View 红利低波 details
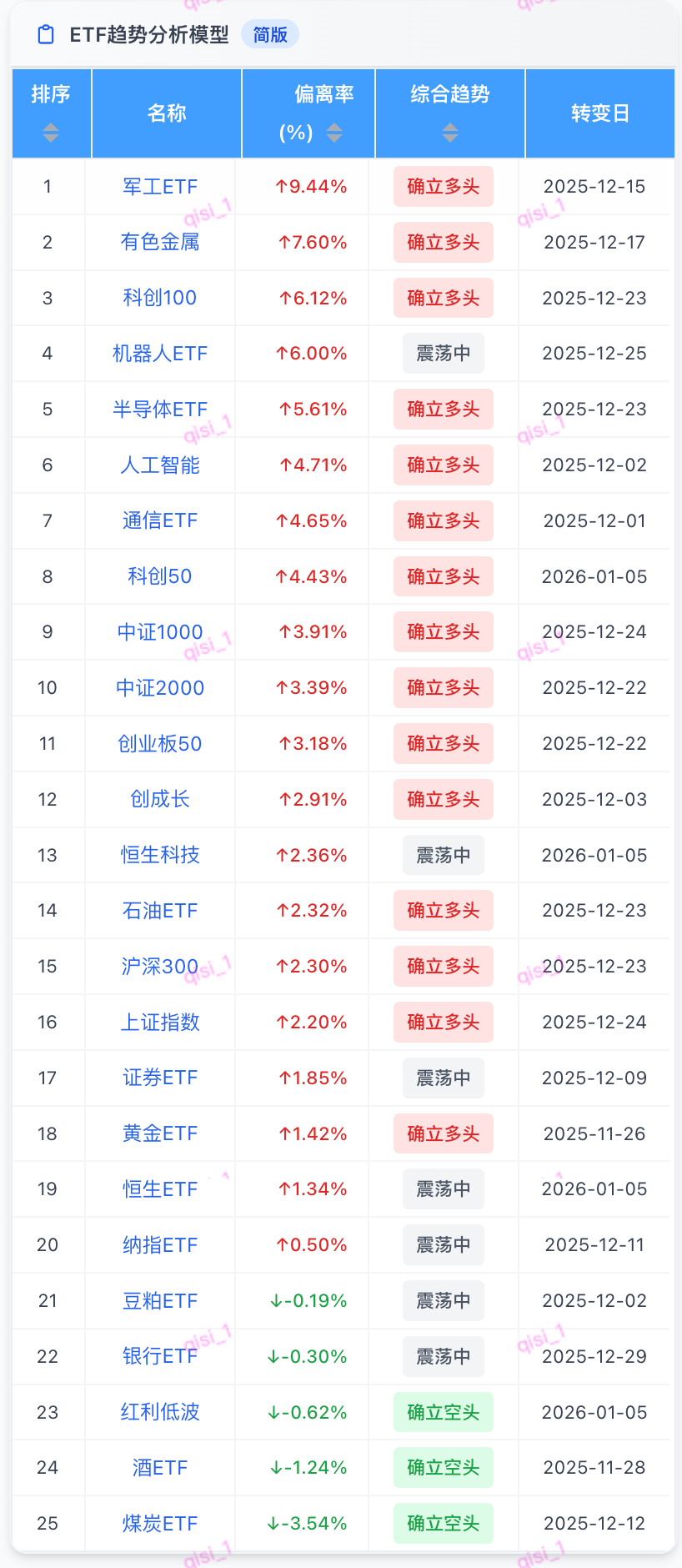This screenshot has width=682, height=1568. (x=160, y=1412)
